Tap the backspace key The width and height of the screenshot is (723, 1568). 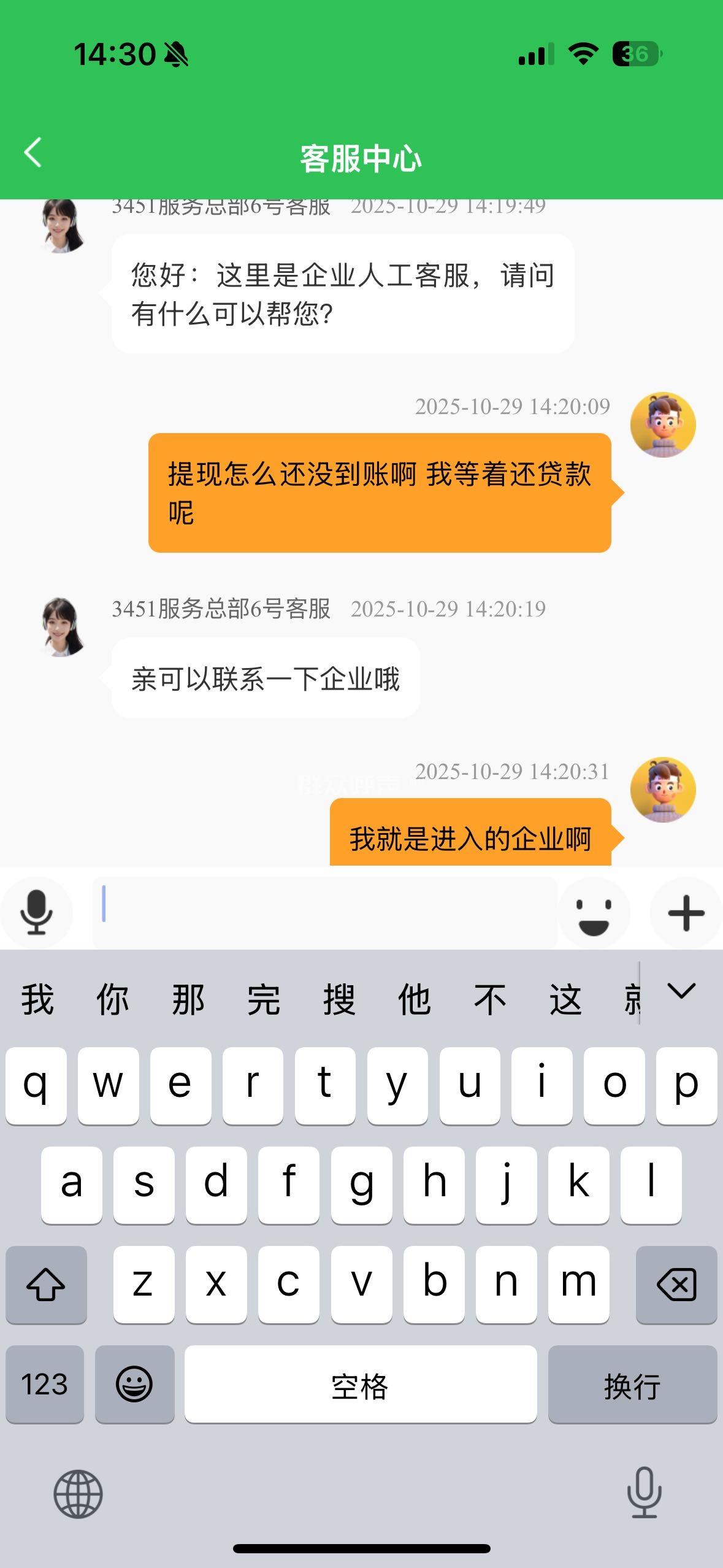click(676, 1285)
